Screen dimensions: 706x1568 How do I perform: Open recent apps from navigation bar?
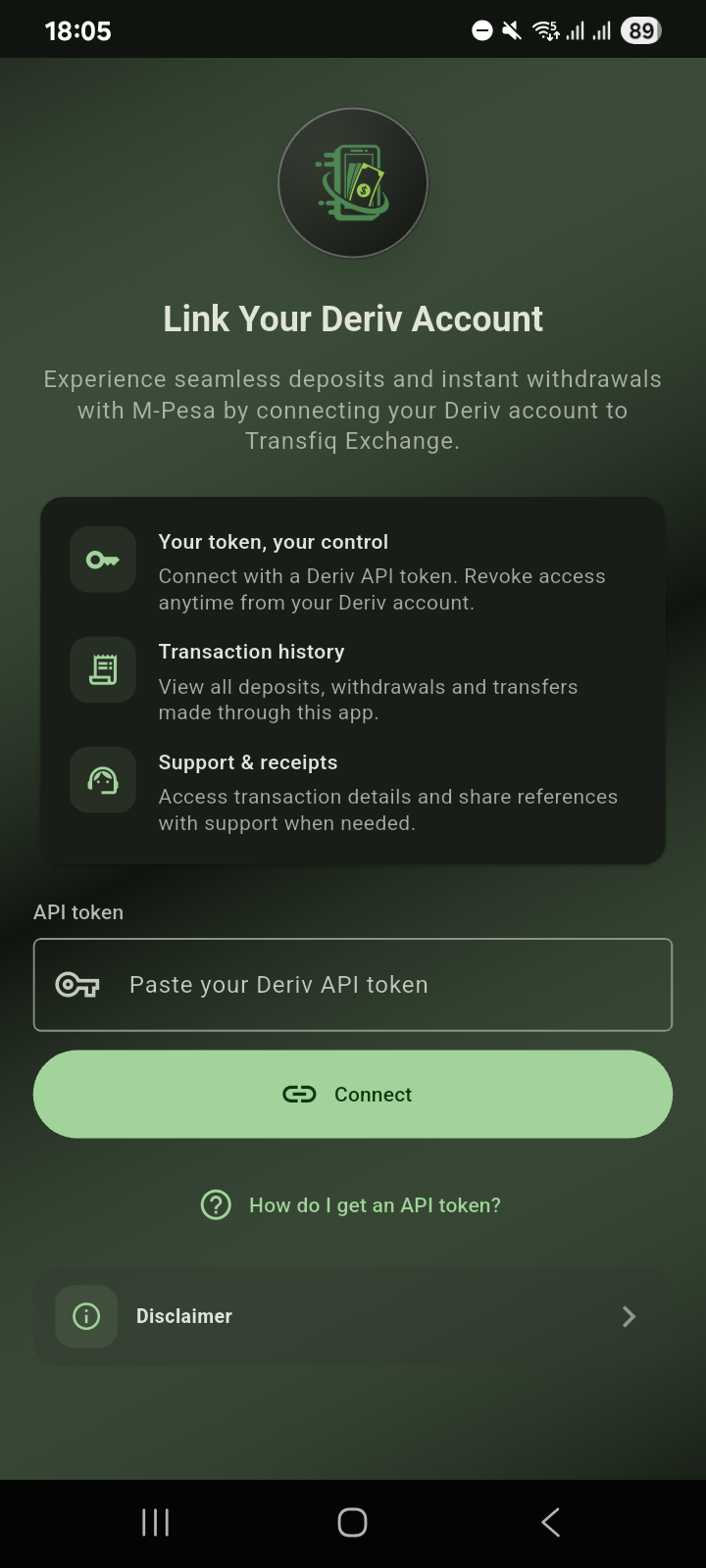[x=155, y=1522]
